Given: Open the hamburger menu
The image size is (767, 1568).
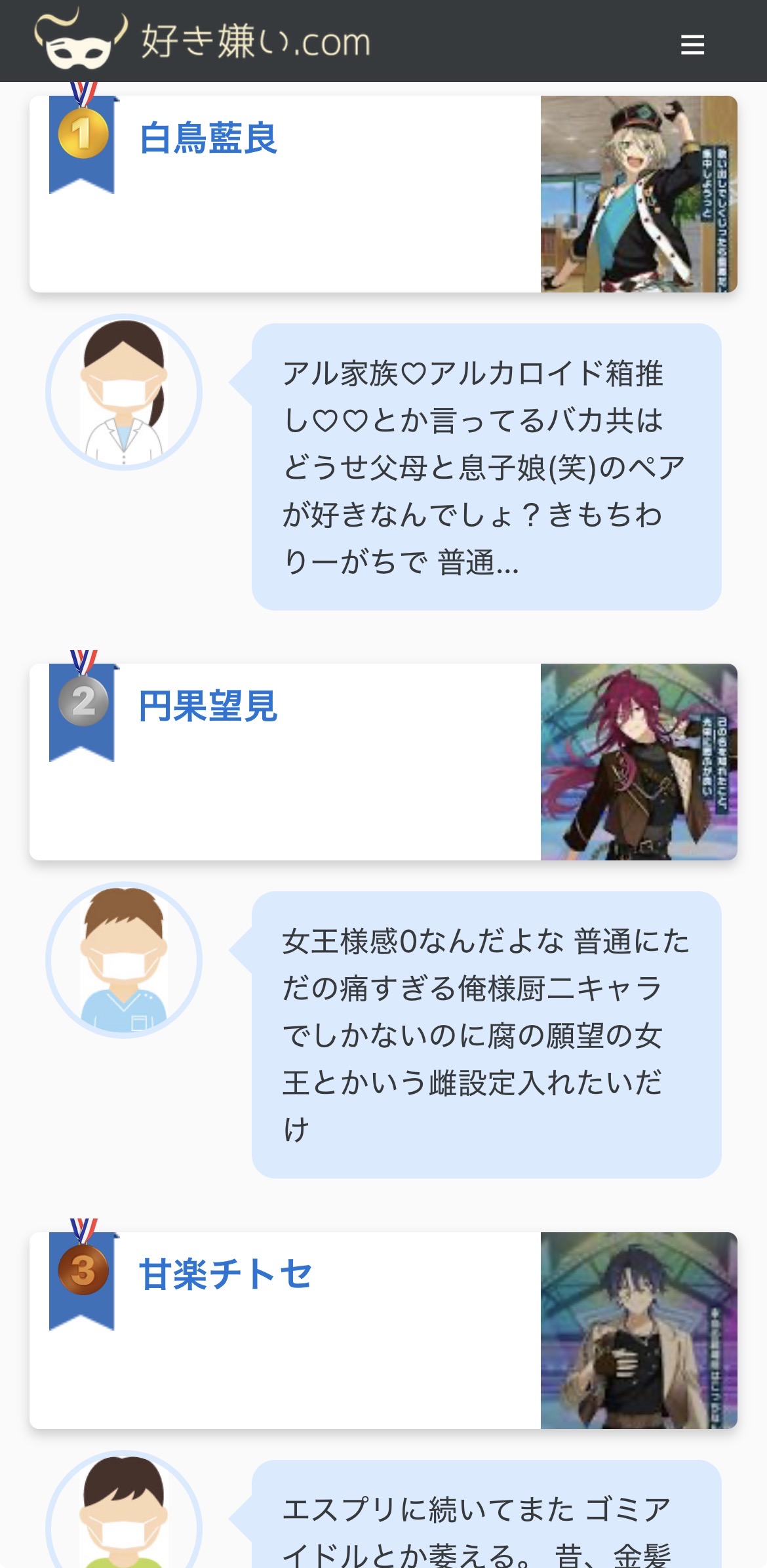Looking at the screenshot, I should (692, 45).
